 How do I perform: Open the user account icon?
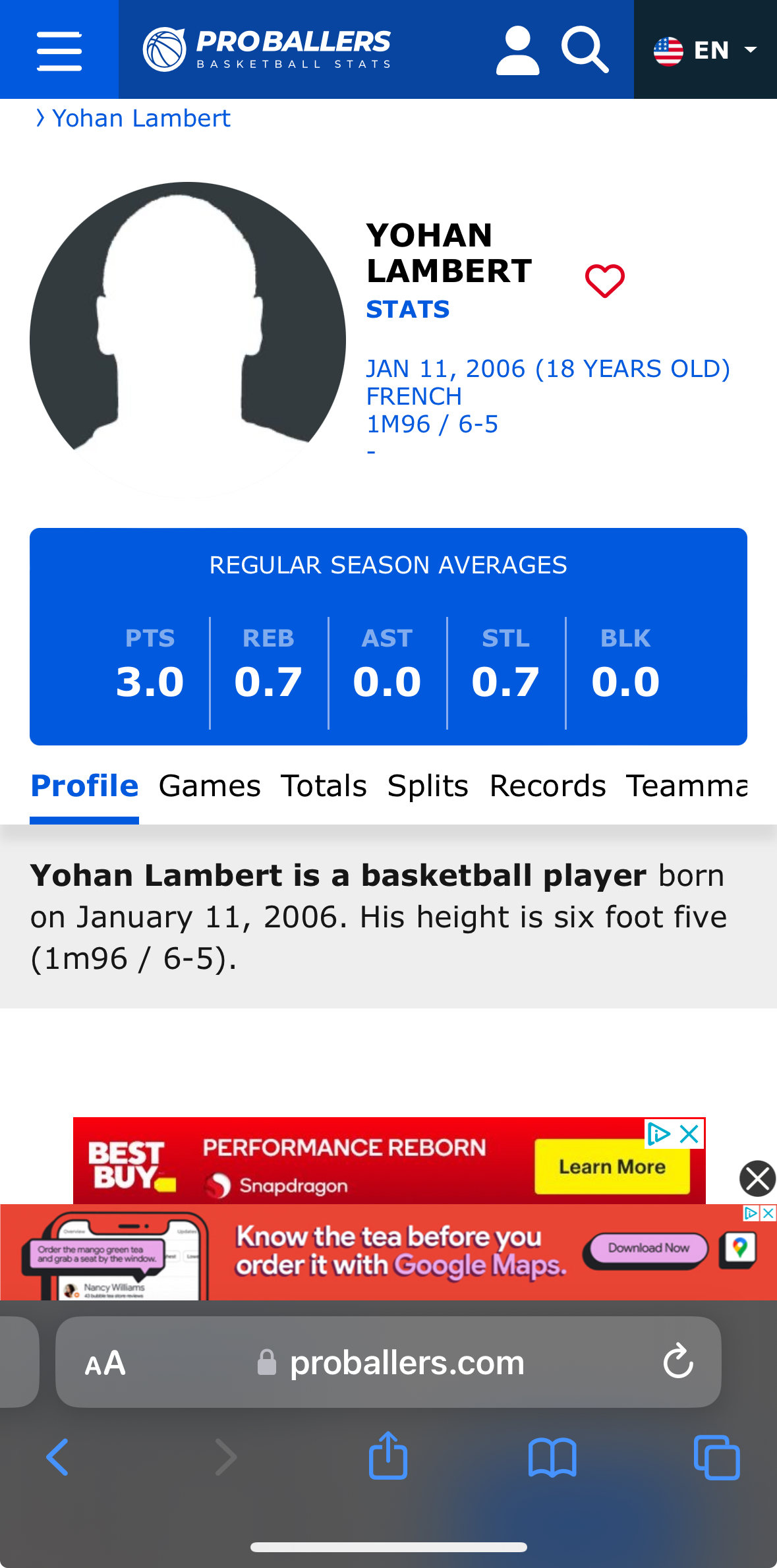point(517,50)
